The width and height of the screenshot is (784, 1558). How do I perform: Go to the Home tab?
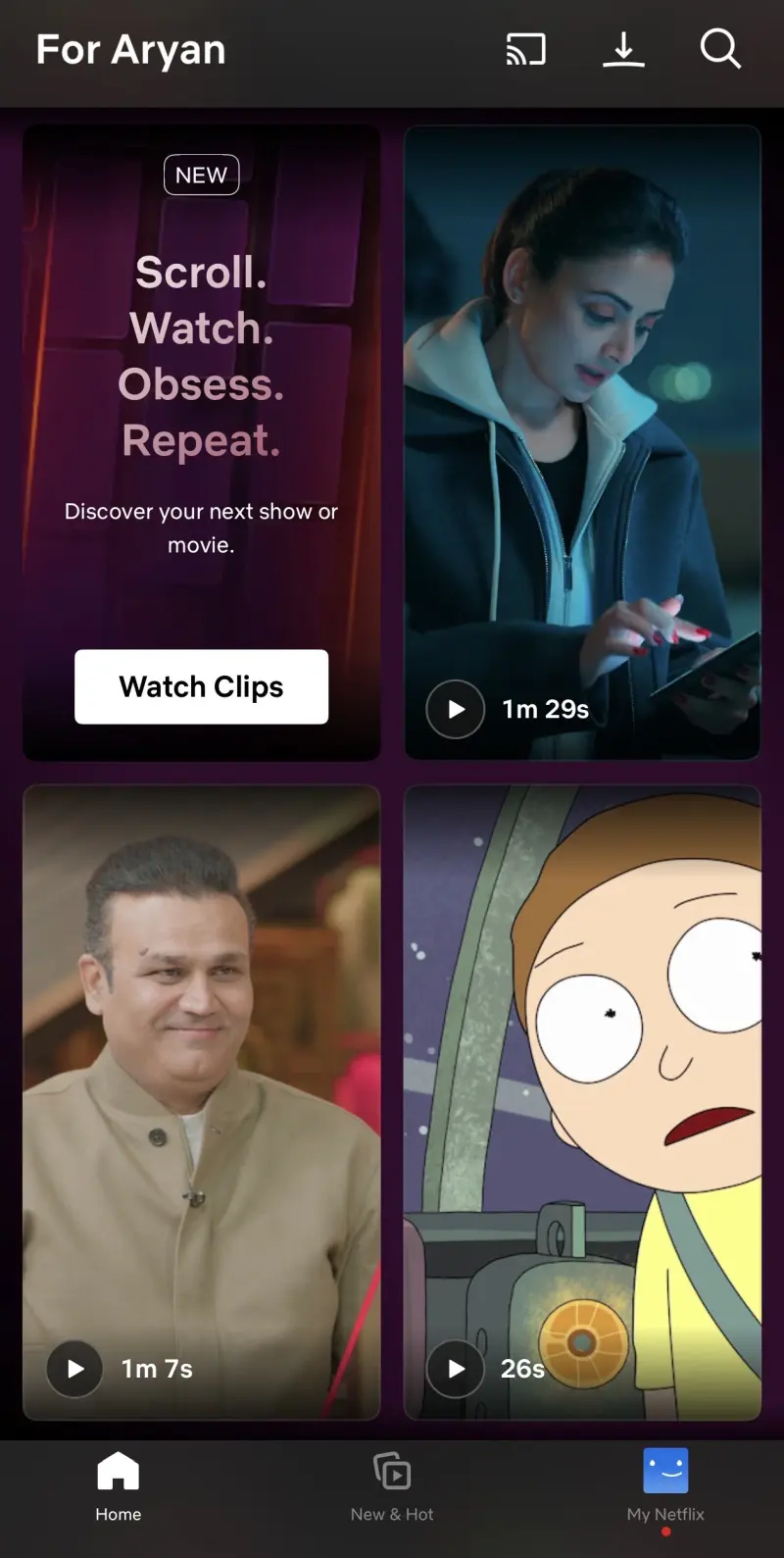pyautogui.click(x=118, y=1486)
